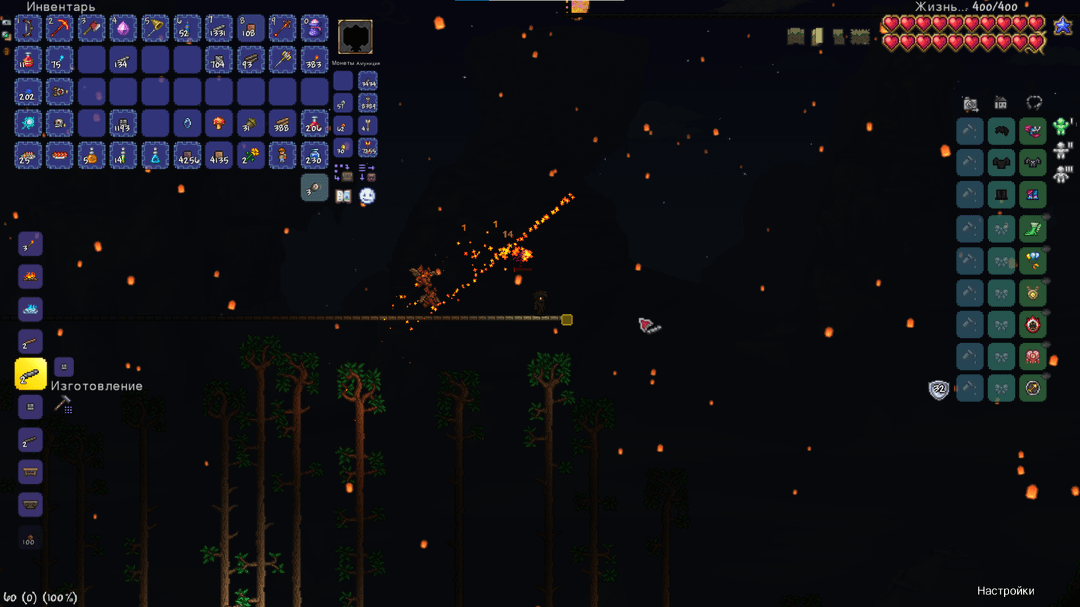Tap the red mushroom inventory item
This screenshot has width=1080, height=607.
tap(219, 123)
